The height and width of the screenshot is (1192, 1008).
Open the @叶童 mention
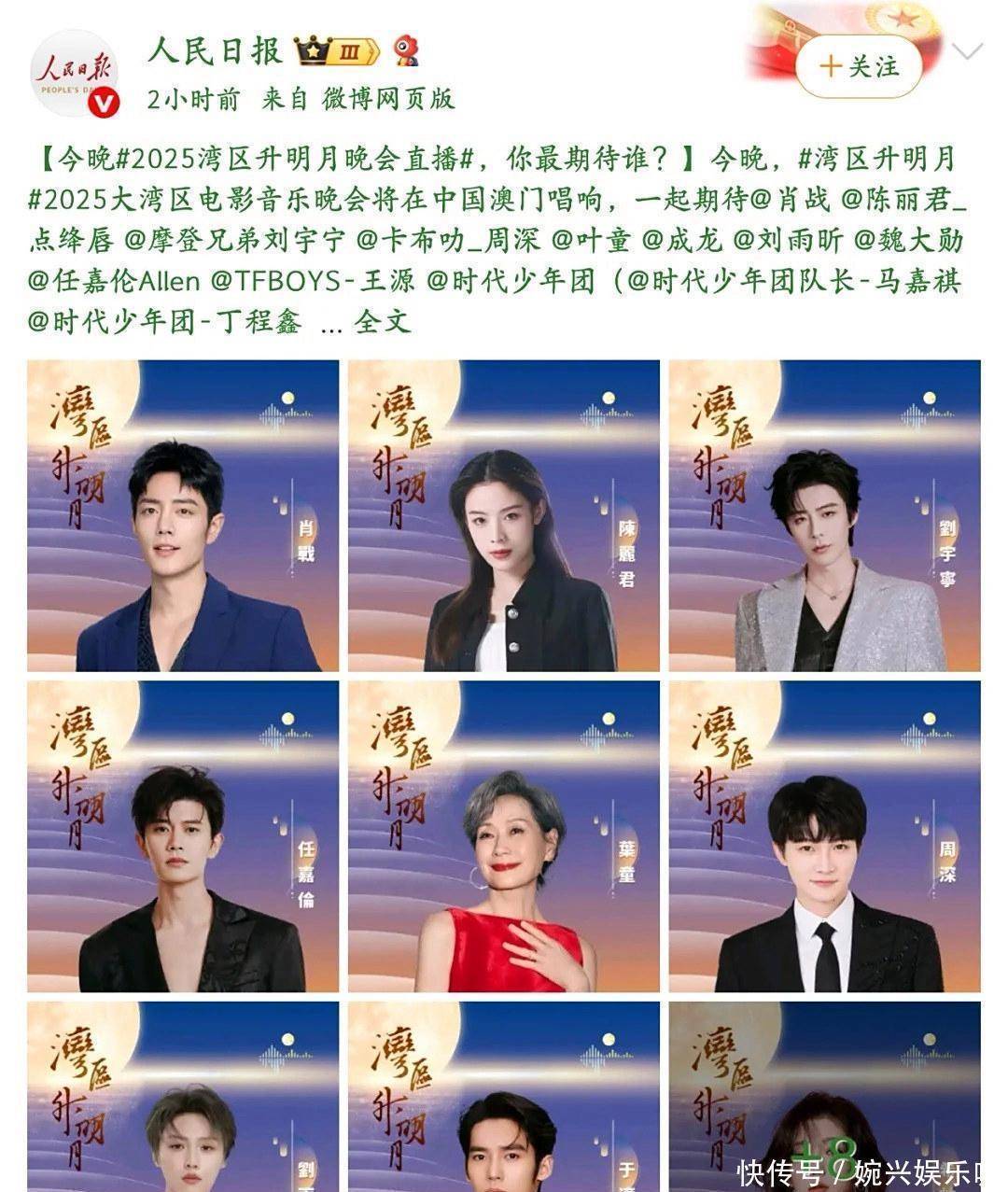[x=591, y=241]
